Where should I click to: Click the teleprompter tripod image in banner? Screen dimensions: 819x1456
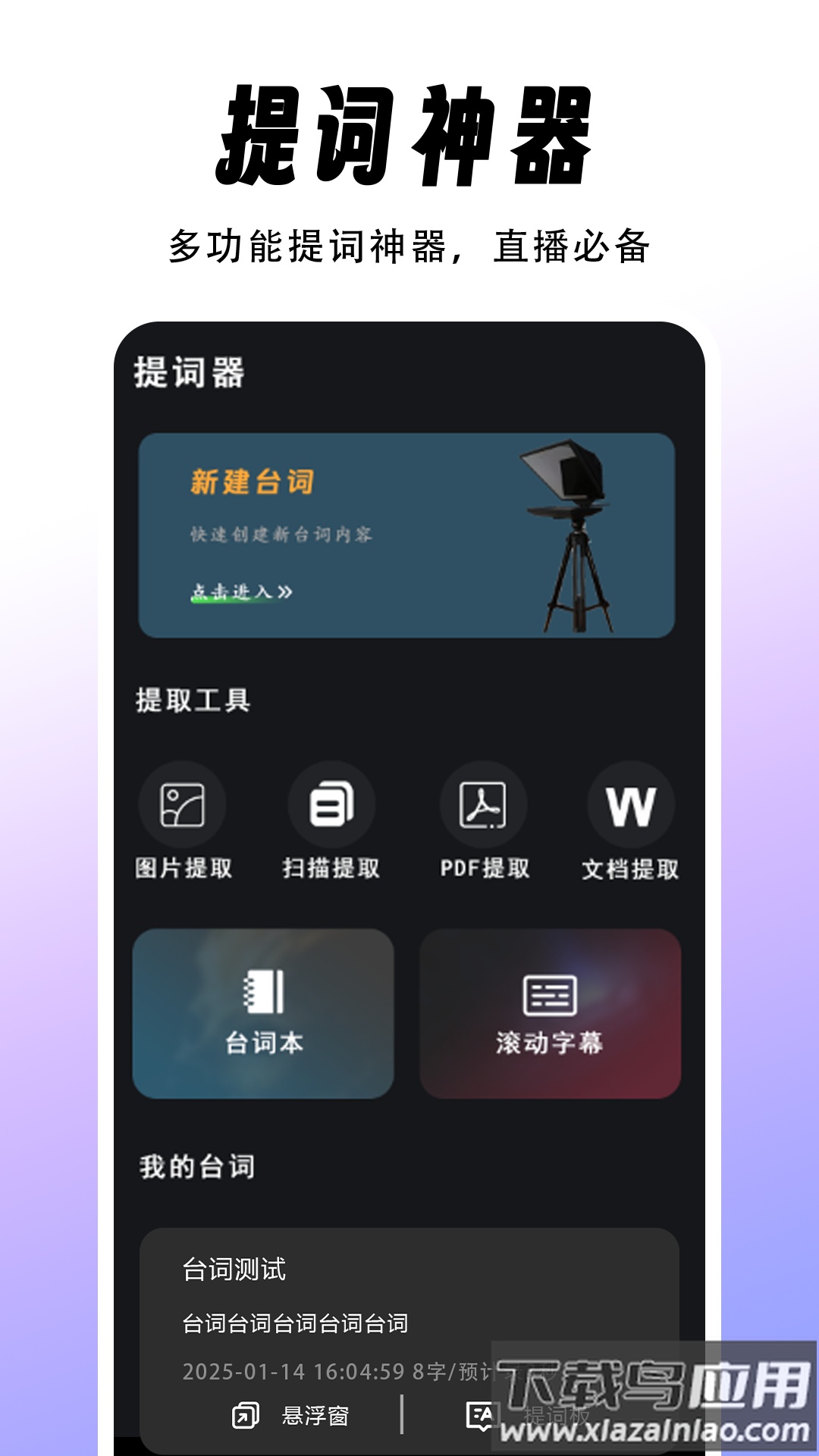575,531
